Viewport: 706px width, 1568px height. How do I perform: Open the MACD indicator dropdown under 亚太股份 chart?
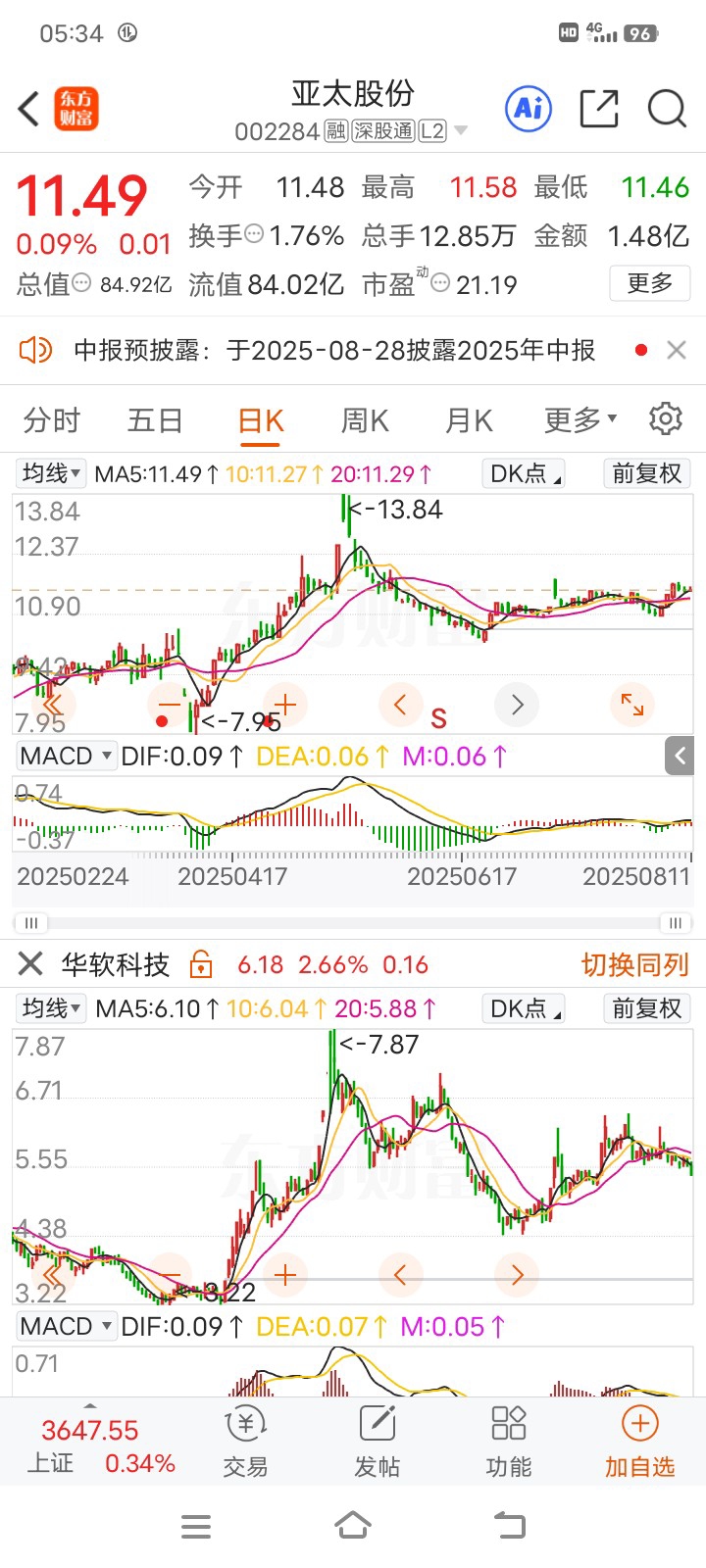click(66, 756)
